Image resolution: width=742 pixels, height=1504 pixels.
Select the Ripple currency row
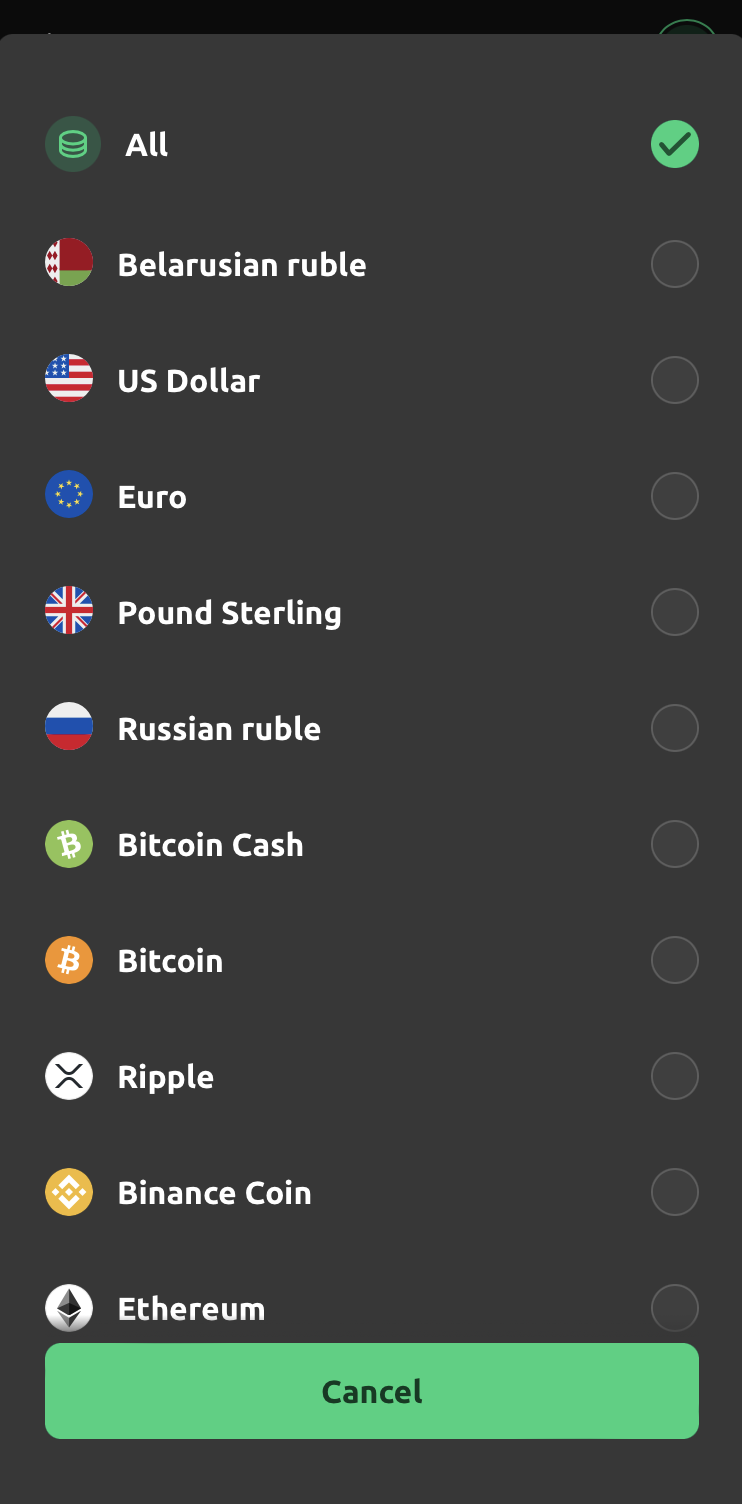(x=370, y=1075)
